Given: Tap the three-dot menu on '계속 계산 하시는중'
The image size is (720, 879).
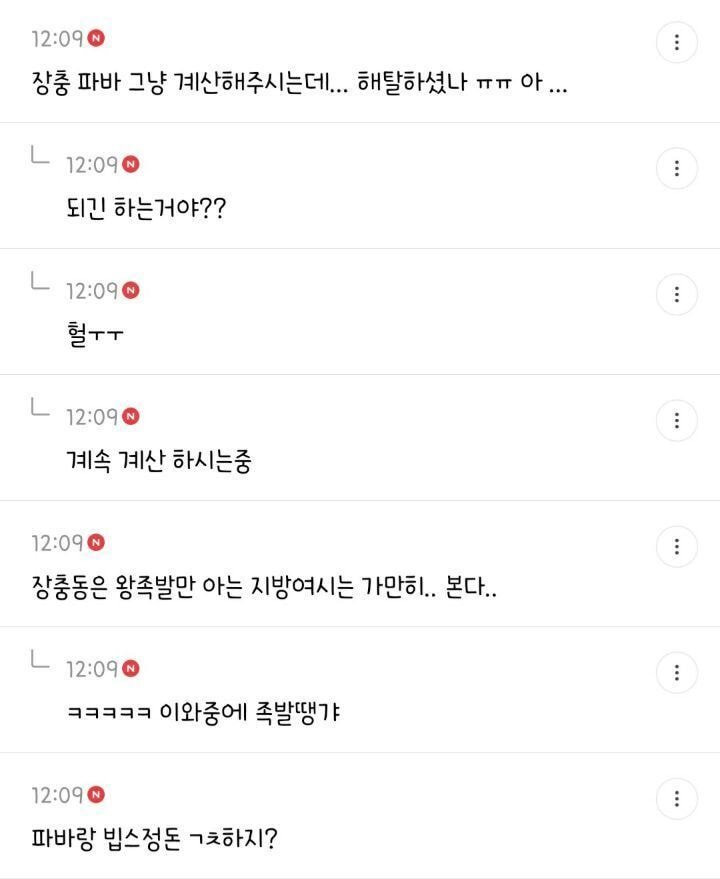Looking at the screenshot, I should pyautogui.click(x=677, y=420).
